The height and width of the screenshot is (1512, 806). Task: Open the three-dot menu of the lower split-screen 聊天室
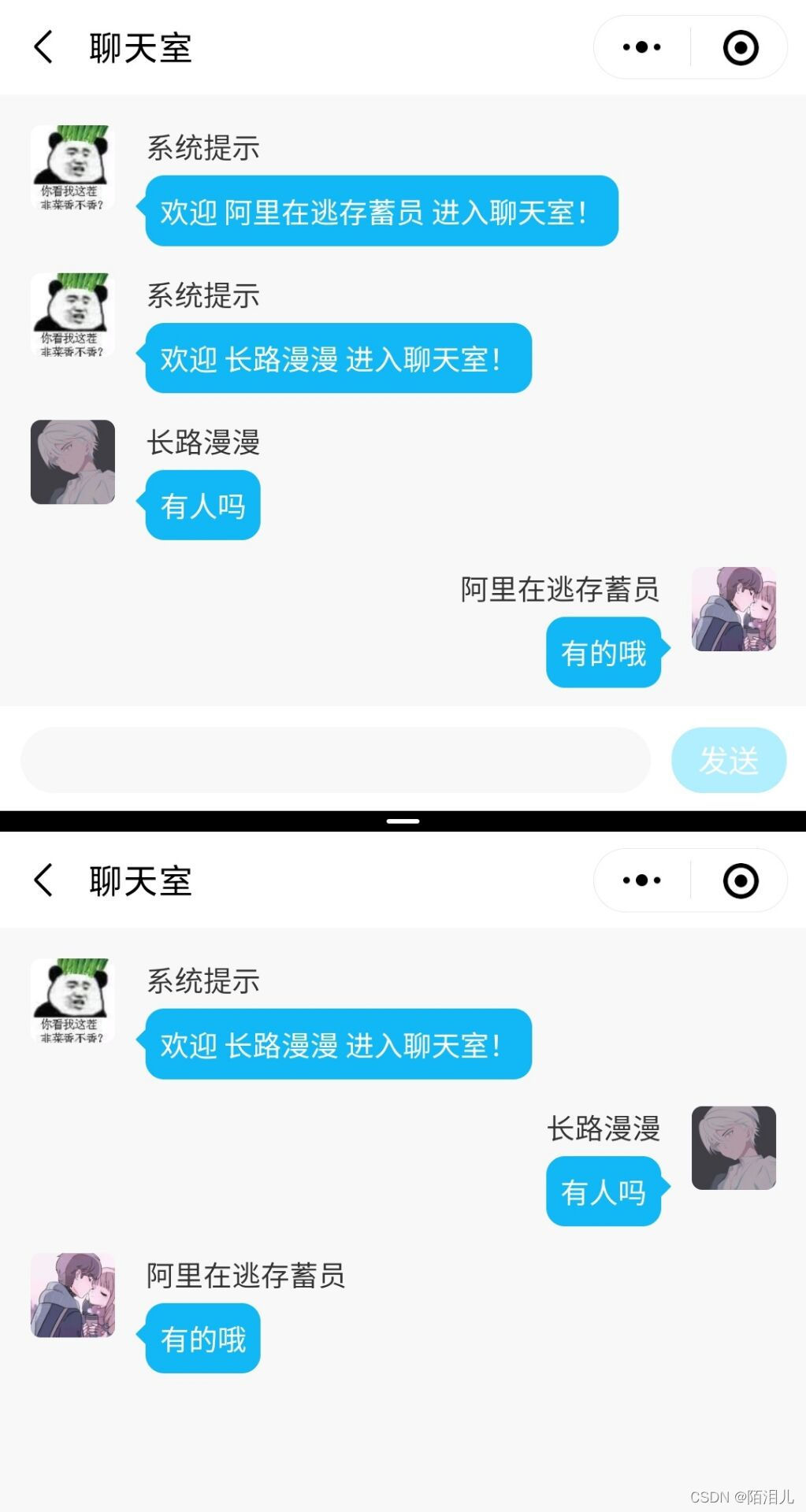coord(642,880)
